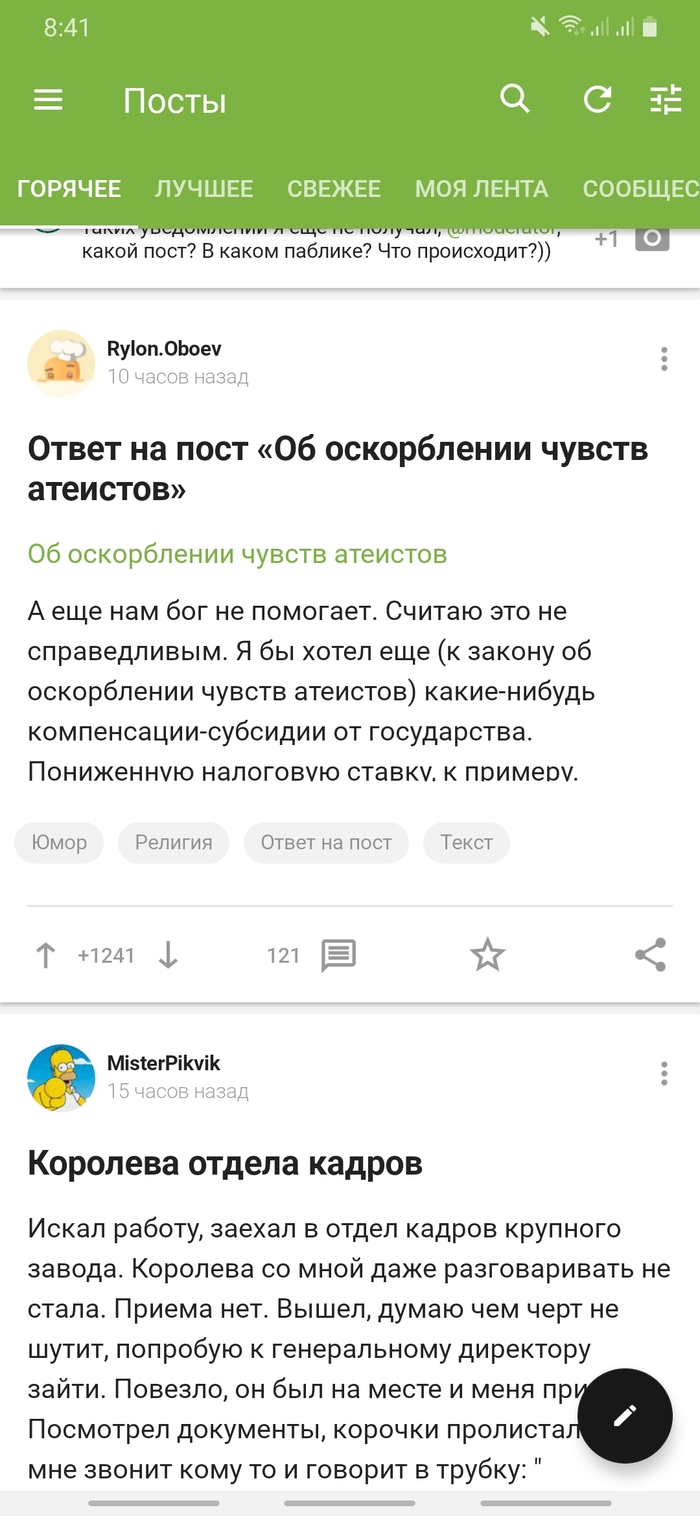
Task: Save Rylon.Oboev's post to favorites
Action: (487, 955)
